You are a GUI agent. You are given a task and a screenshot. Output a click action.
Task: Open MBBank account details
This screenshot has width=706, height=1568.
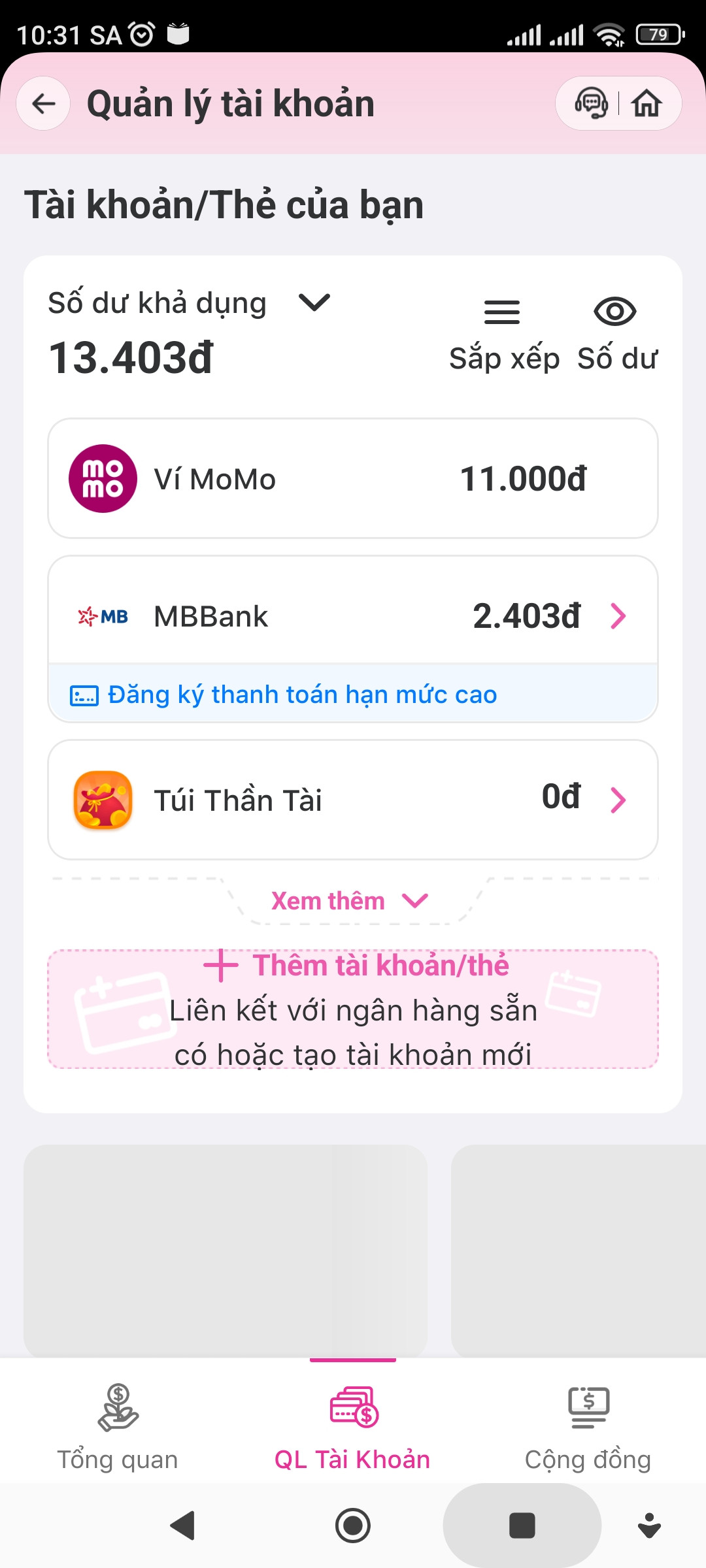[353, 615]
